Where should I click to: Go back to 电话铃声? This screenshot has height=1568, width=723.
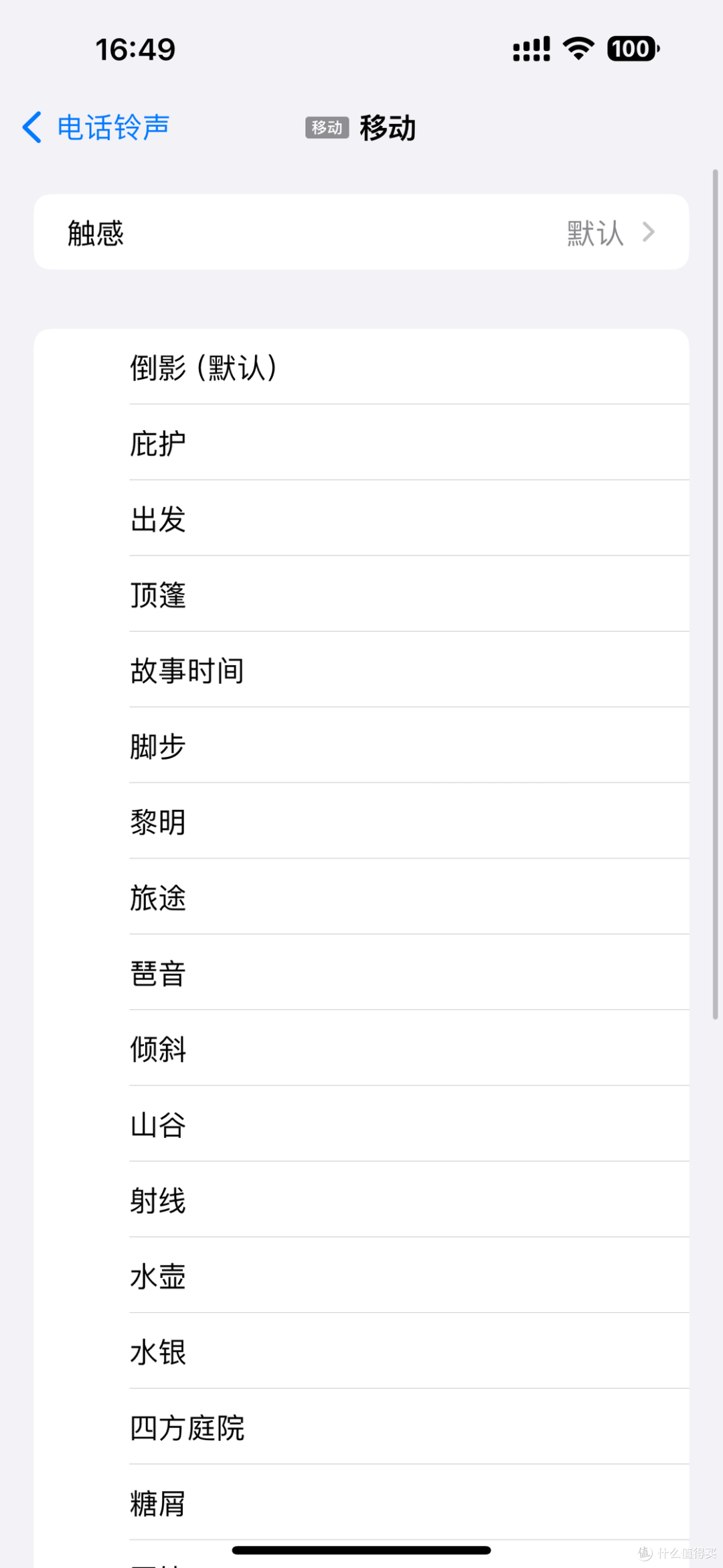pos(97,127)
